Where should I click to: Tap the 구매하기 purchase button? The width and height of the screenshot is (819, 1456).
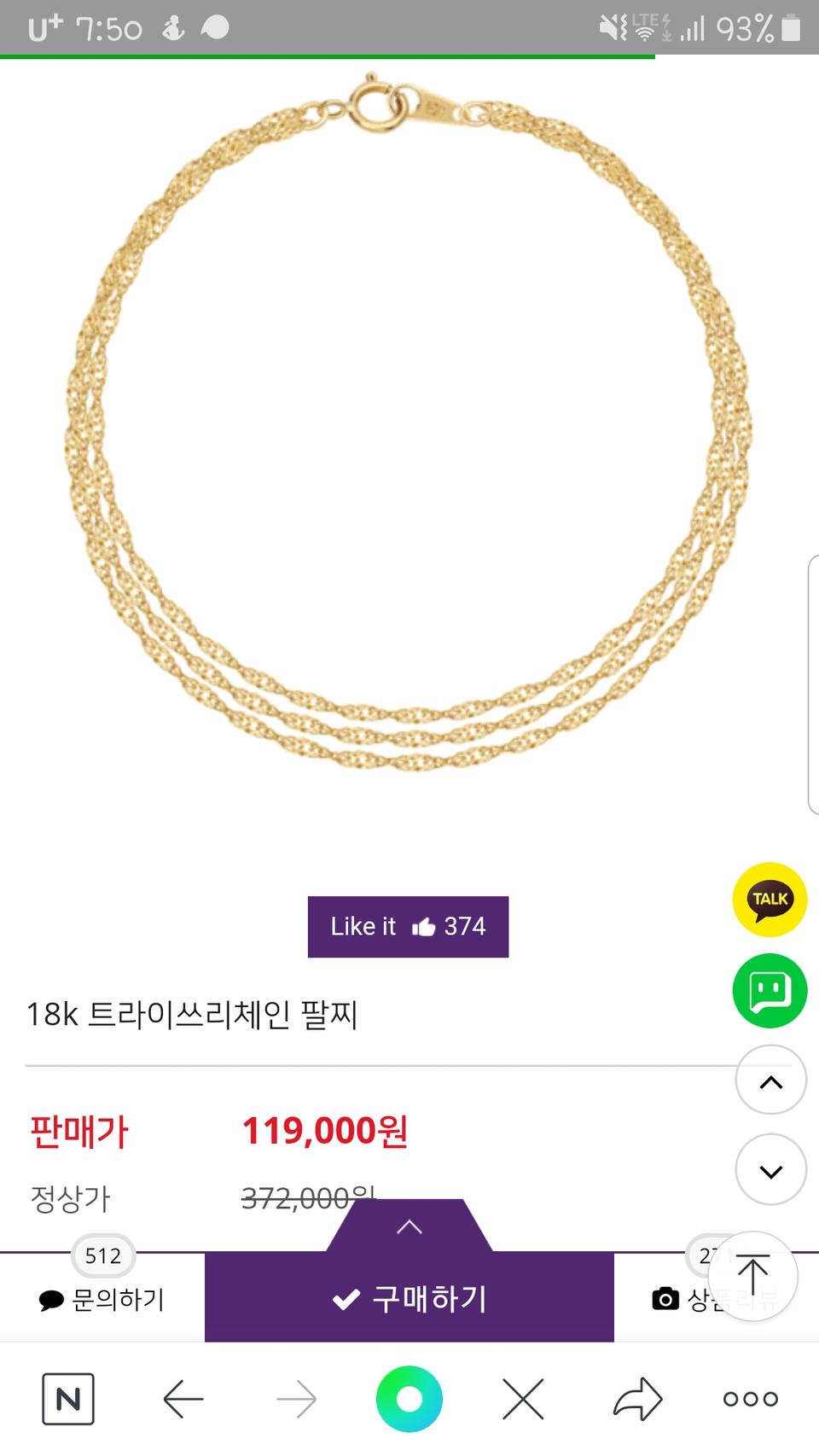(409, 1298)
